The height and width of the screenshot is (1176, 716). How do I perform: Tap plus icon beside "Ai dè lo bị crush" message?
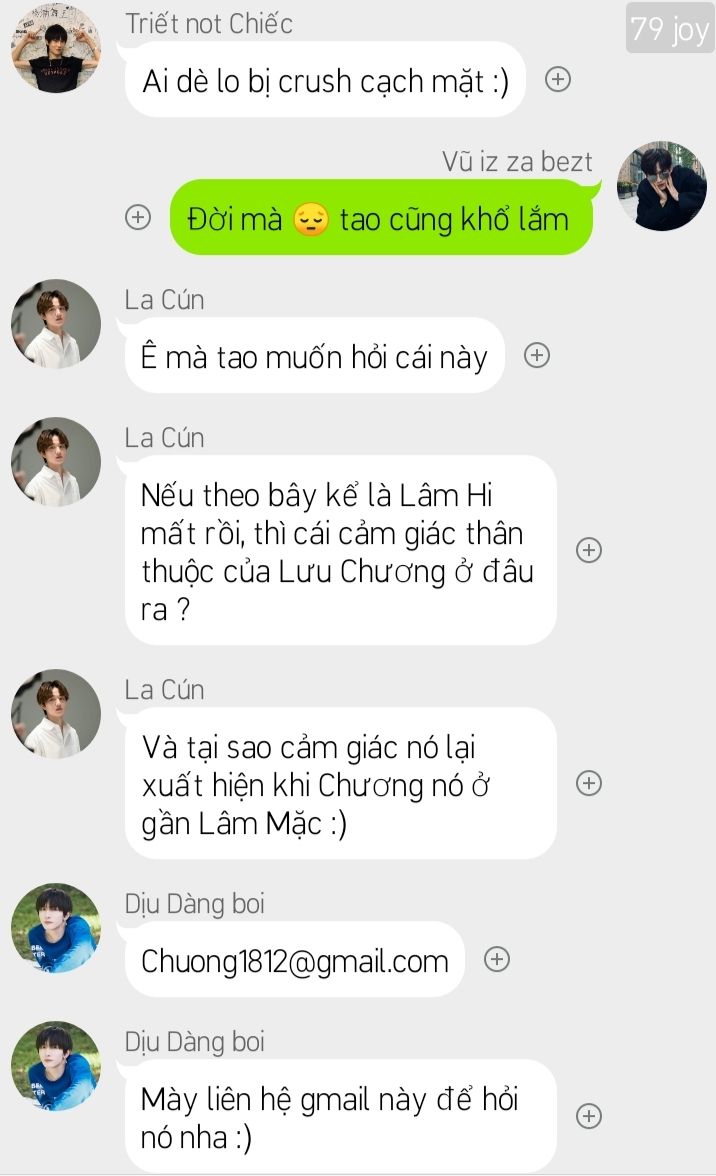(557, 79)
